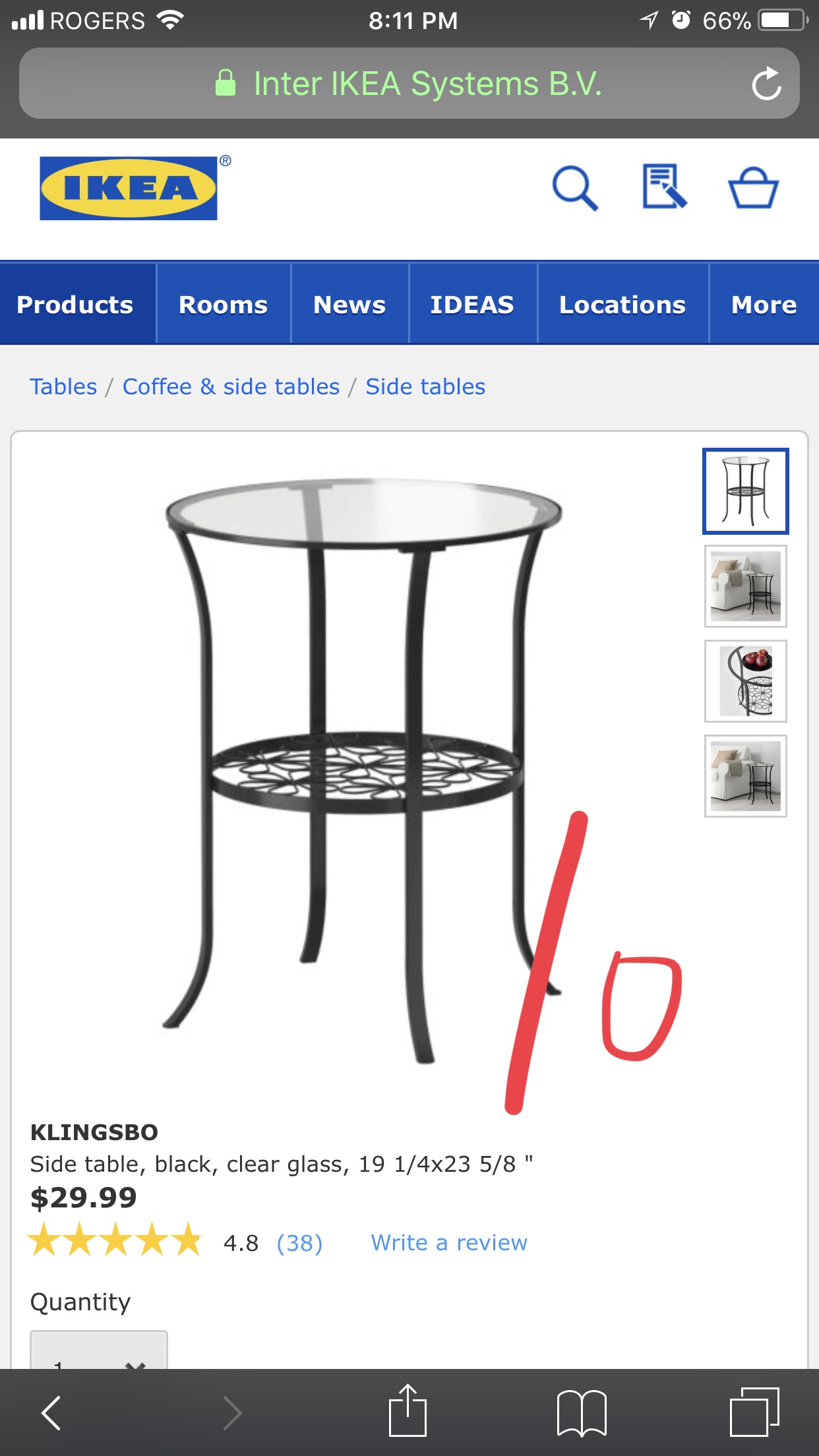819x1456 pixels.
Task: Go to Tables breadcrumb
Action: click(x=63, y=386)
